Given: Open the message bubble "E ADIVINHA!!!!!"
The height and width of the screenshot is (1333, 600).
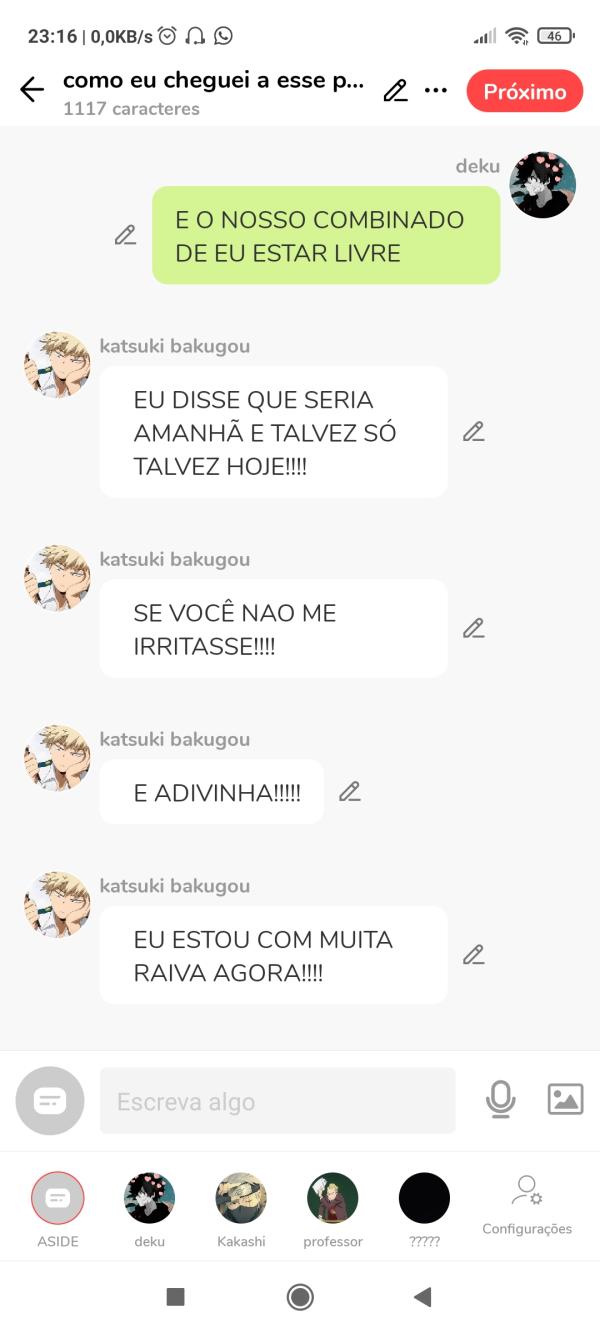Looking at the screenshot, I should [211, 792].
